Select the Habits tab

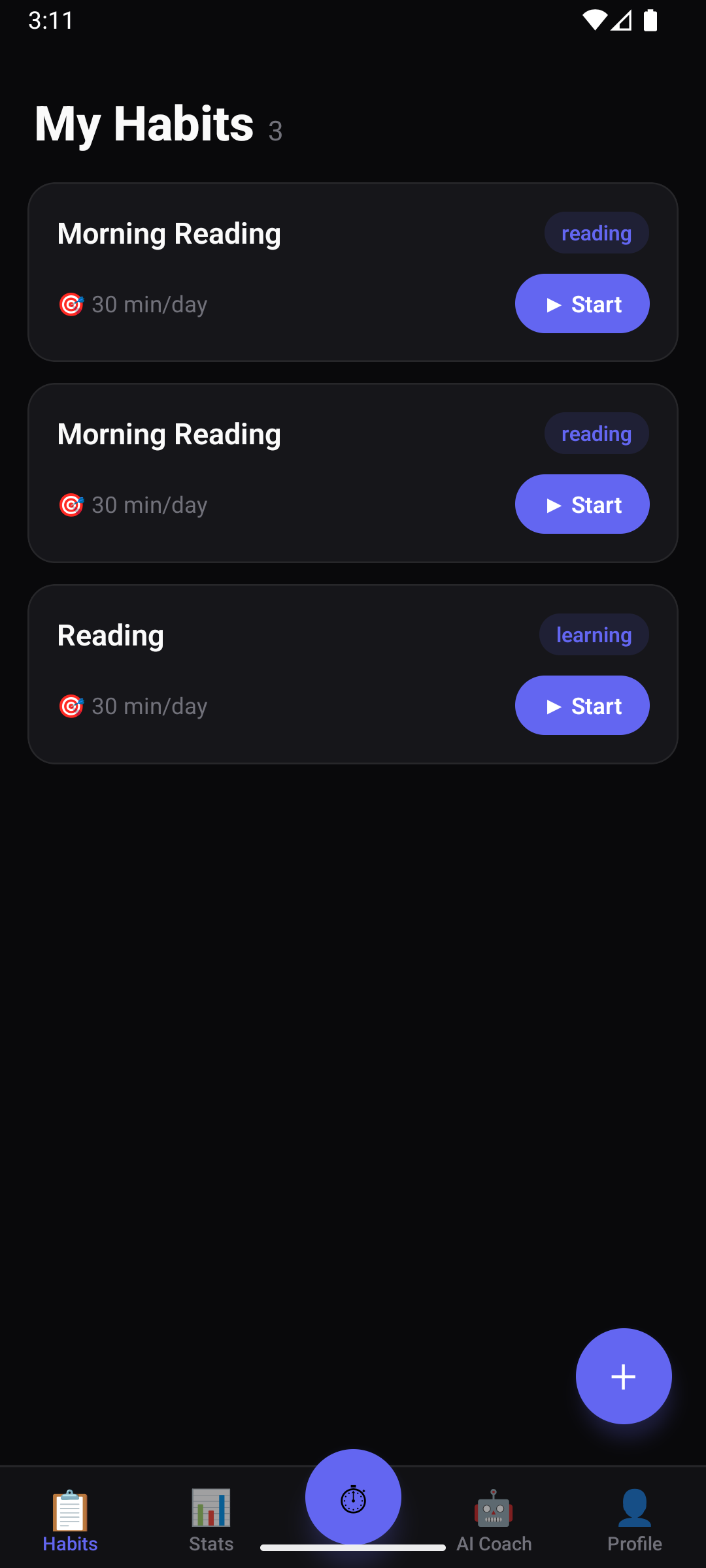[x=70, y=1520]
